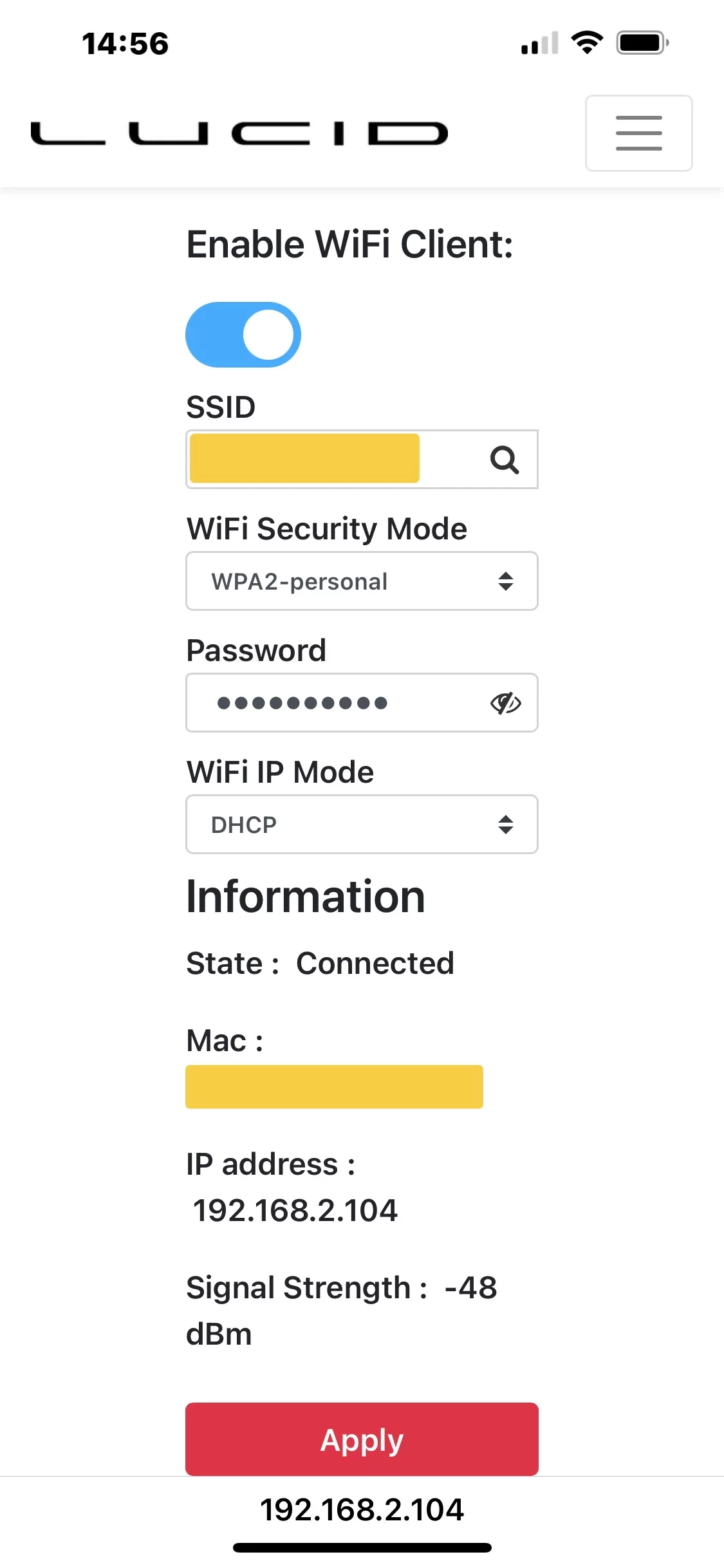Open the WiFi Security Mode dropdown
Image resolution: width=724 pixels, height=1568 pixels.
click(x=362, y=581)
